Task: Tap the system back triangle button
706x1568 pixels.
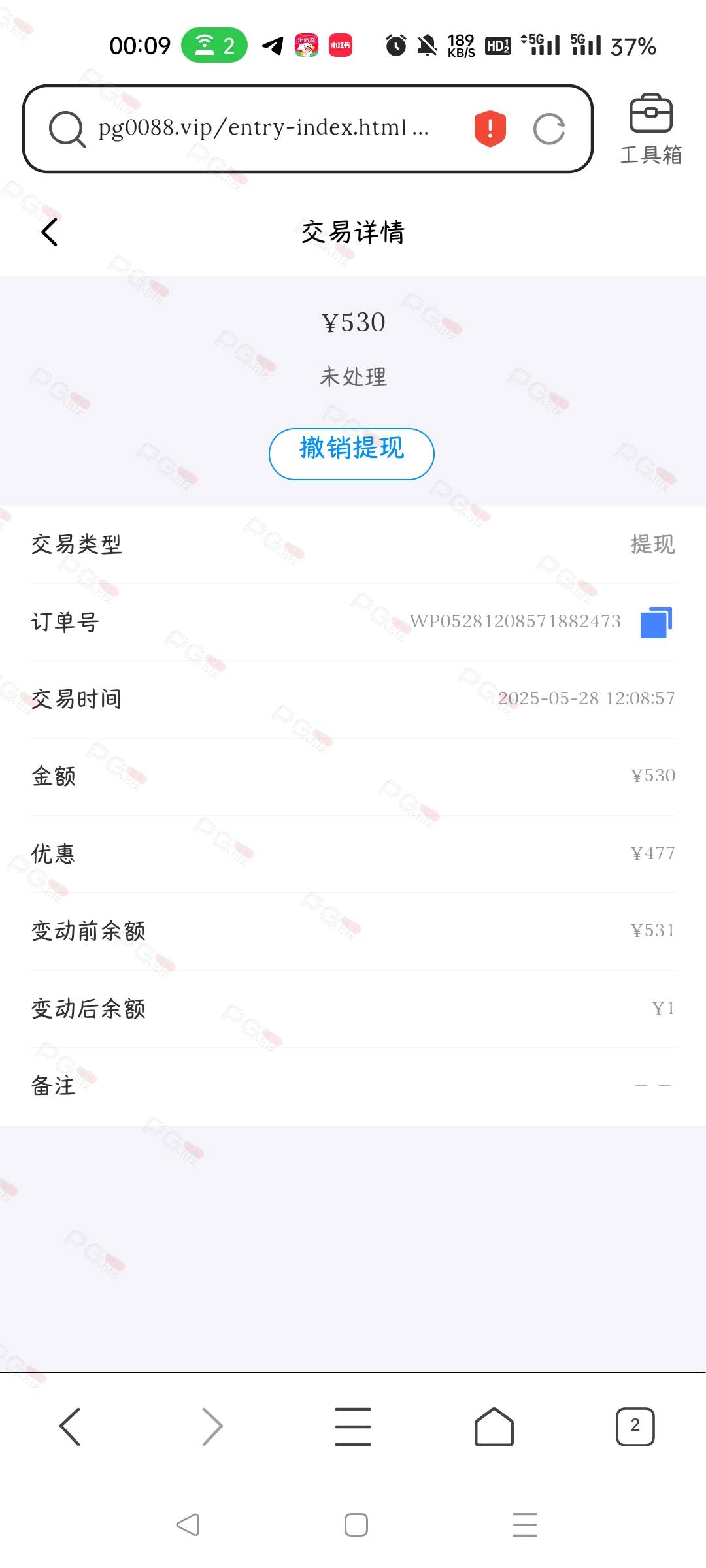Action: pos(188,1525)
